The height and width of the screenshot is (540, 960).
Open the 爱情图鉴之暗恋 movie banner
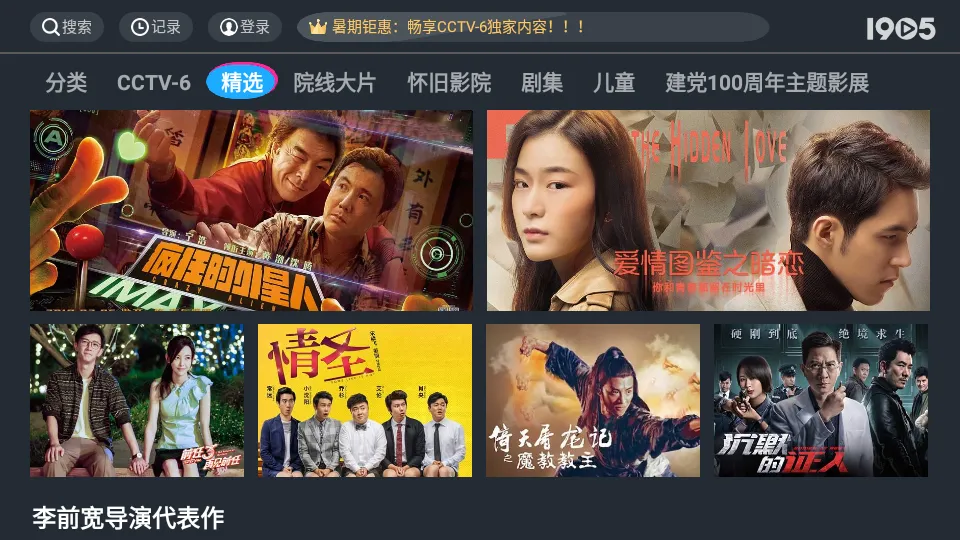tap(708, 210)
